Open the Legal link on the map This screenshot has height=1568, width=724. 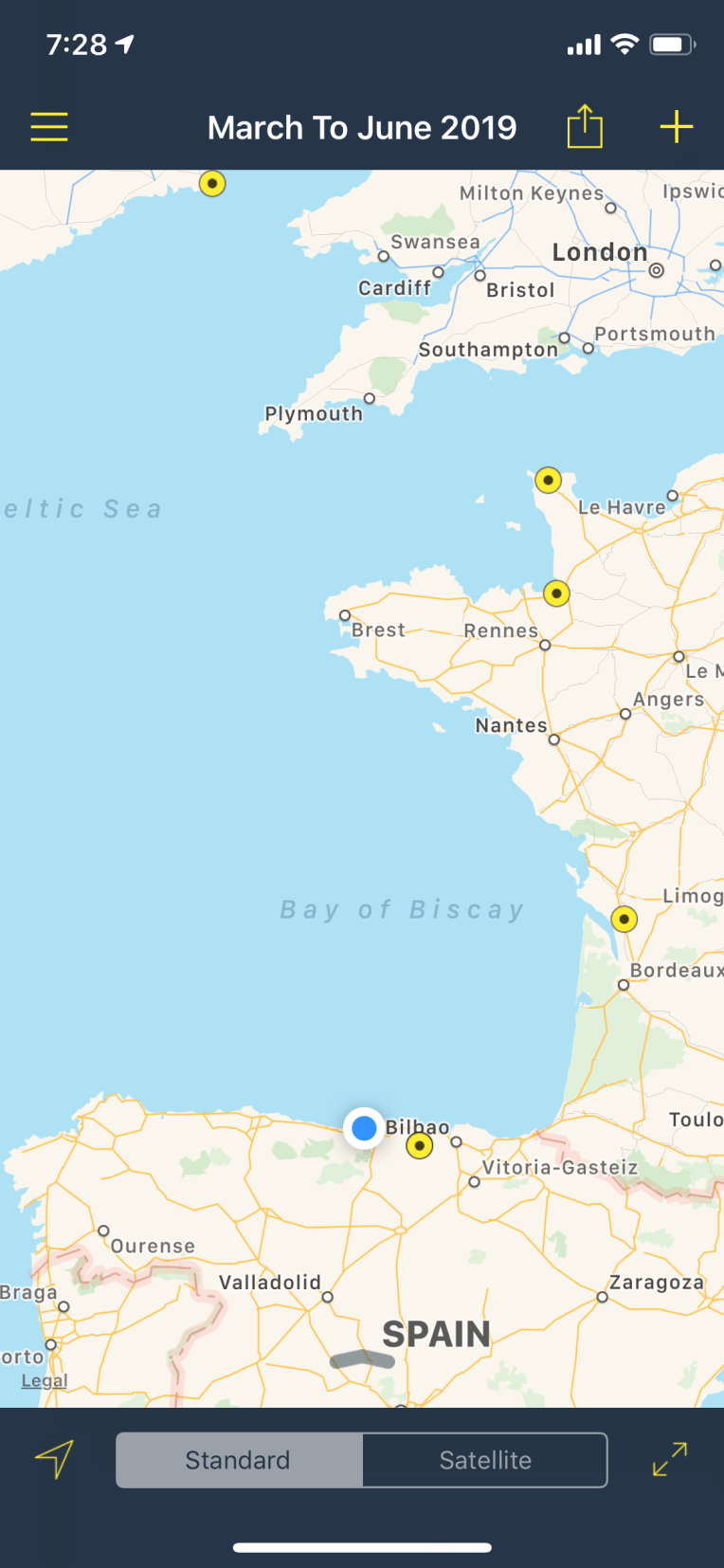(x=45, y=1380)
